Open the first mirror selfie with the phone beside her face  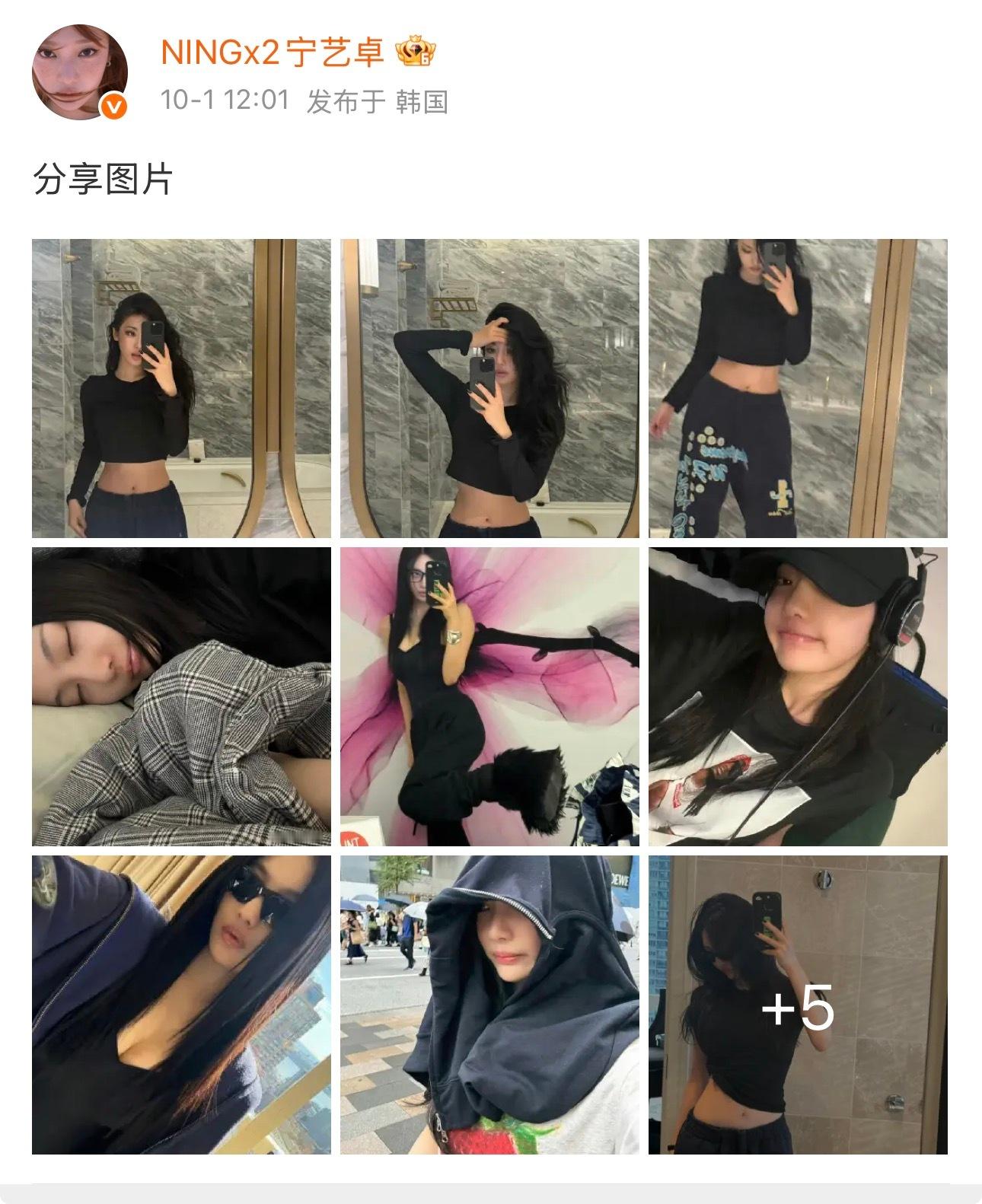pos(181,388)
